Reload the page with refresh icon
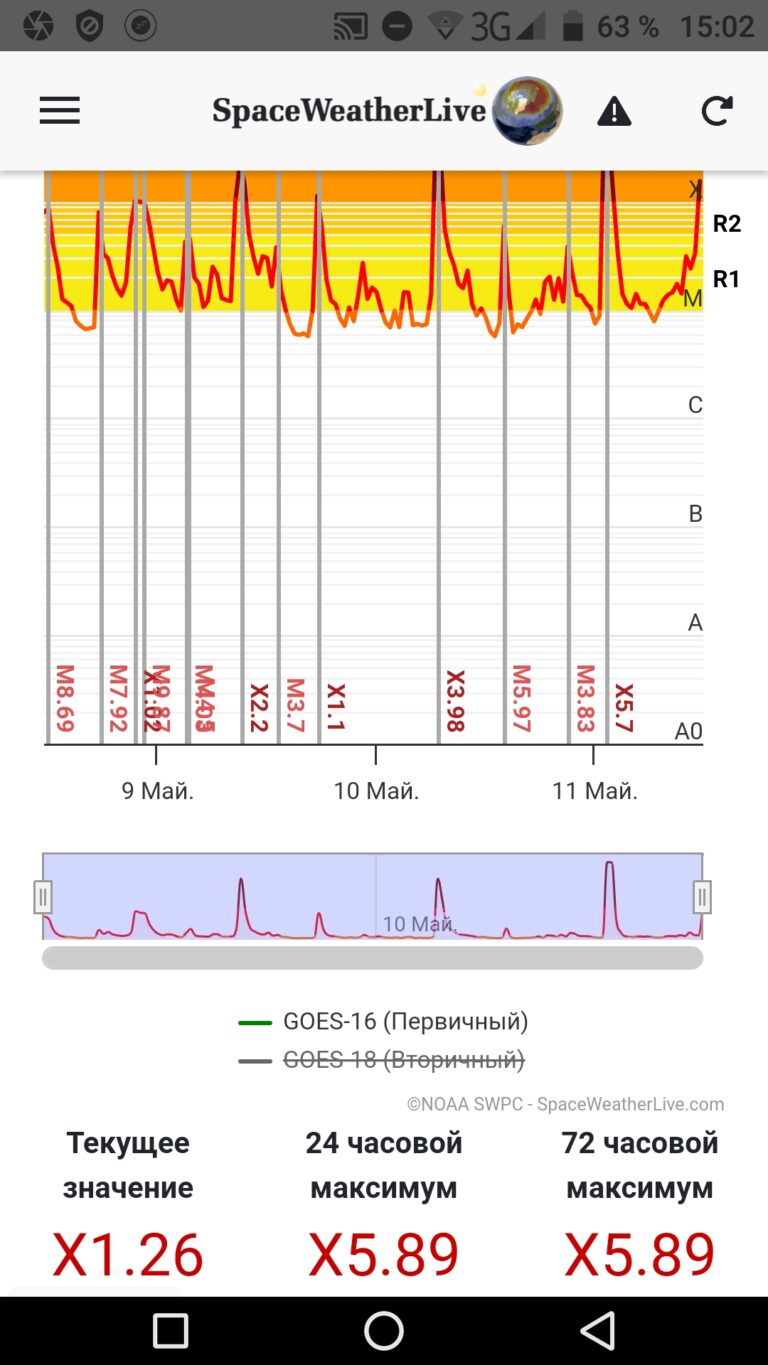 pos(717,110)
